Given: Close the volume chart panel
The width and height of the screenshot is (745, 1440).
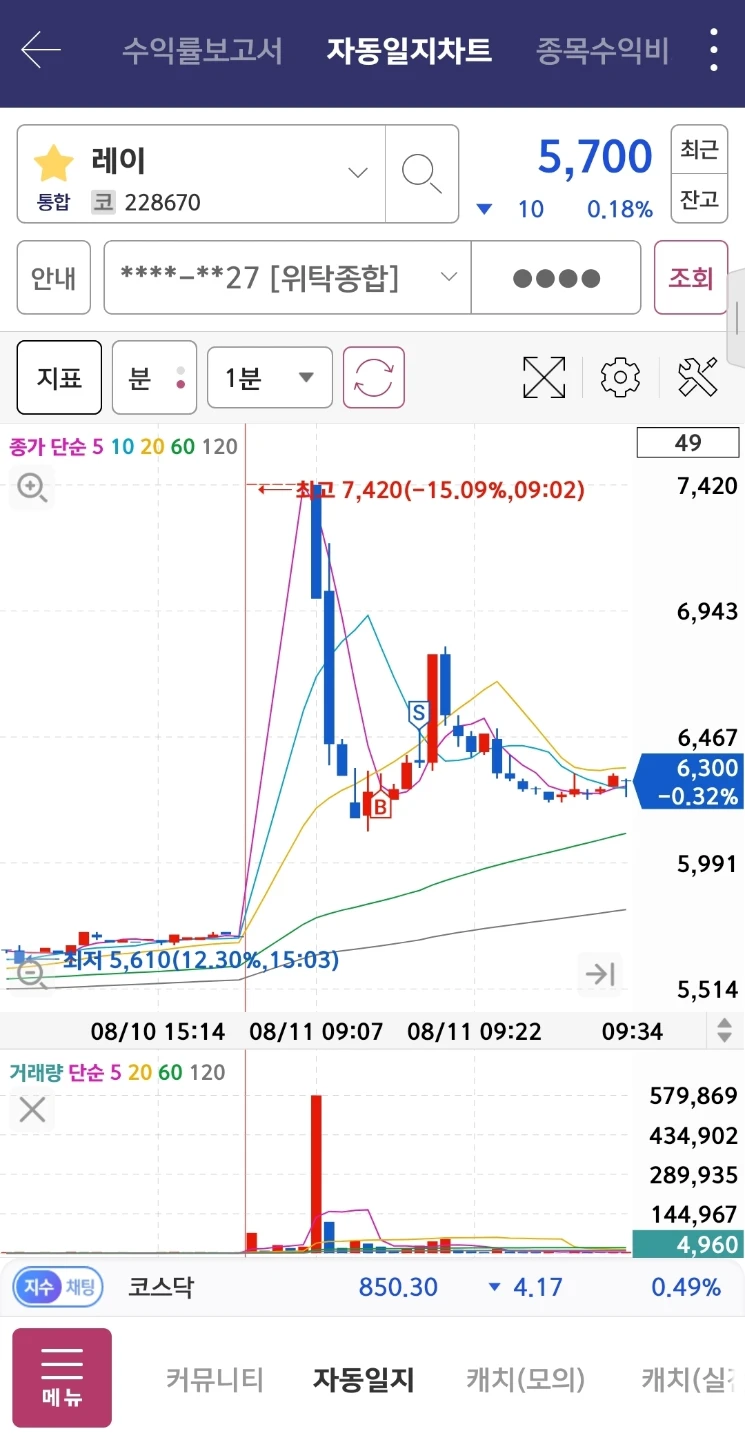Looking at the screenshot, I should pos(33,1109).
